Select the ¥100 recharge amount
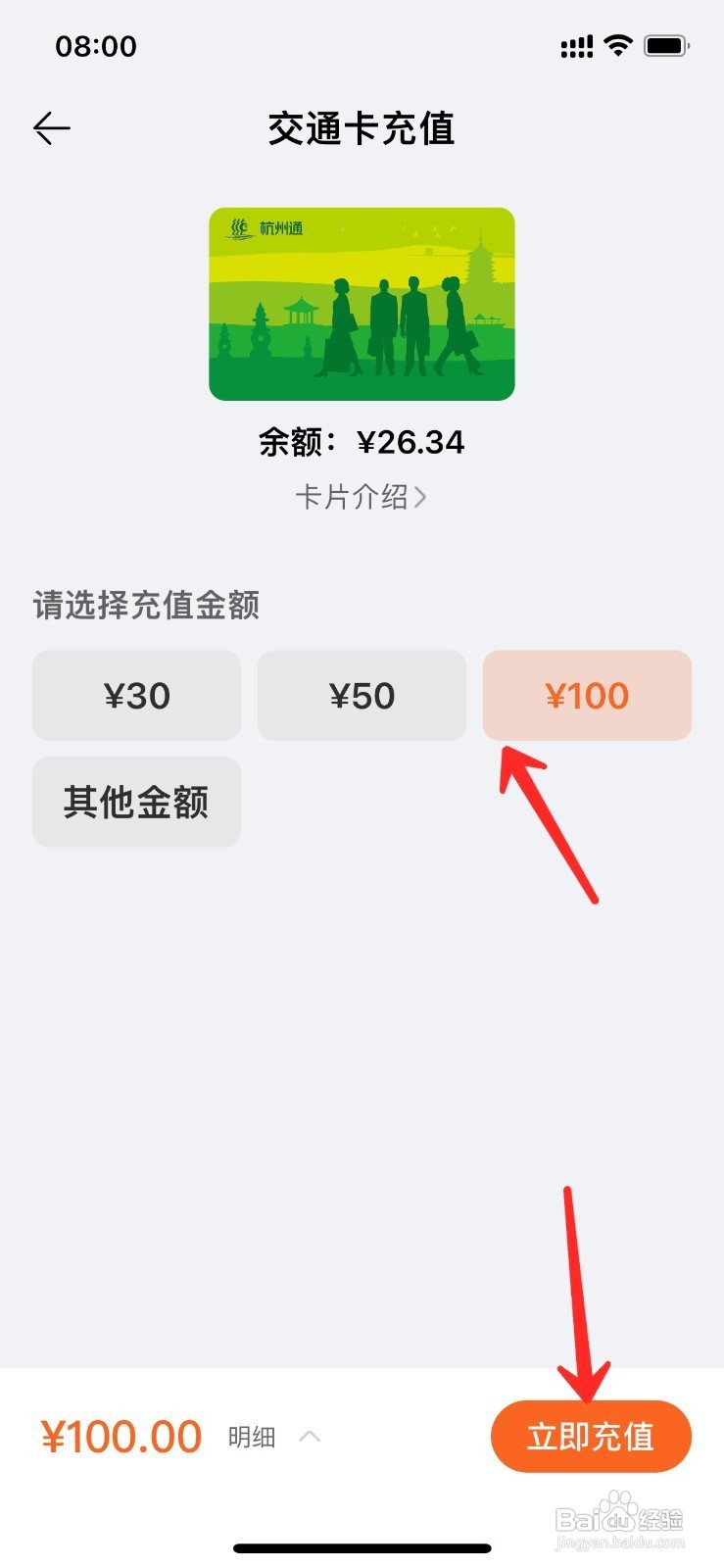 point(587,695)
